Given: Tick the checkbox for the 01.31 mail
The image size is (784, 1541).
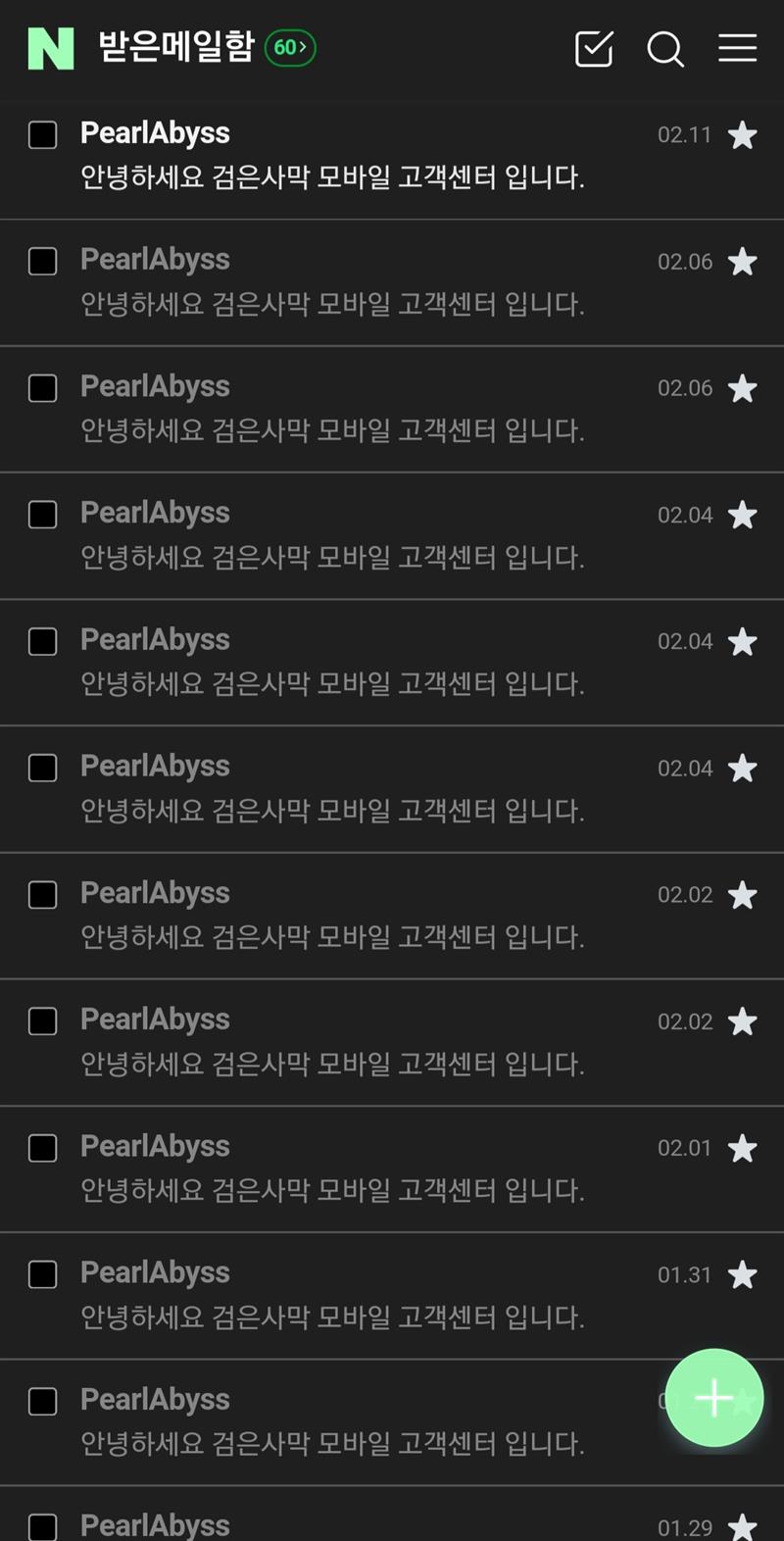Looking at the screenshot, I should coord(43,1274).
